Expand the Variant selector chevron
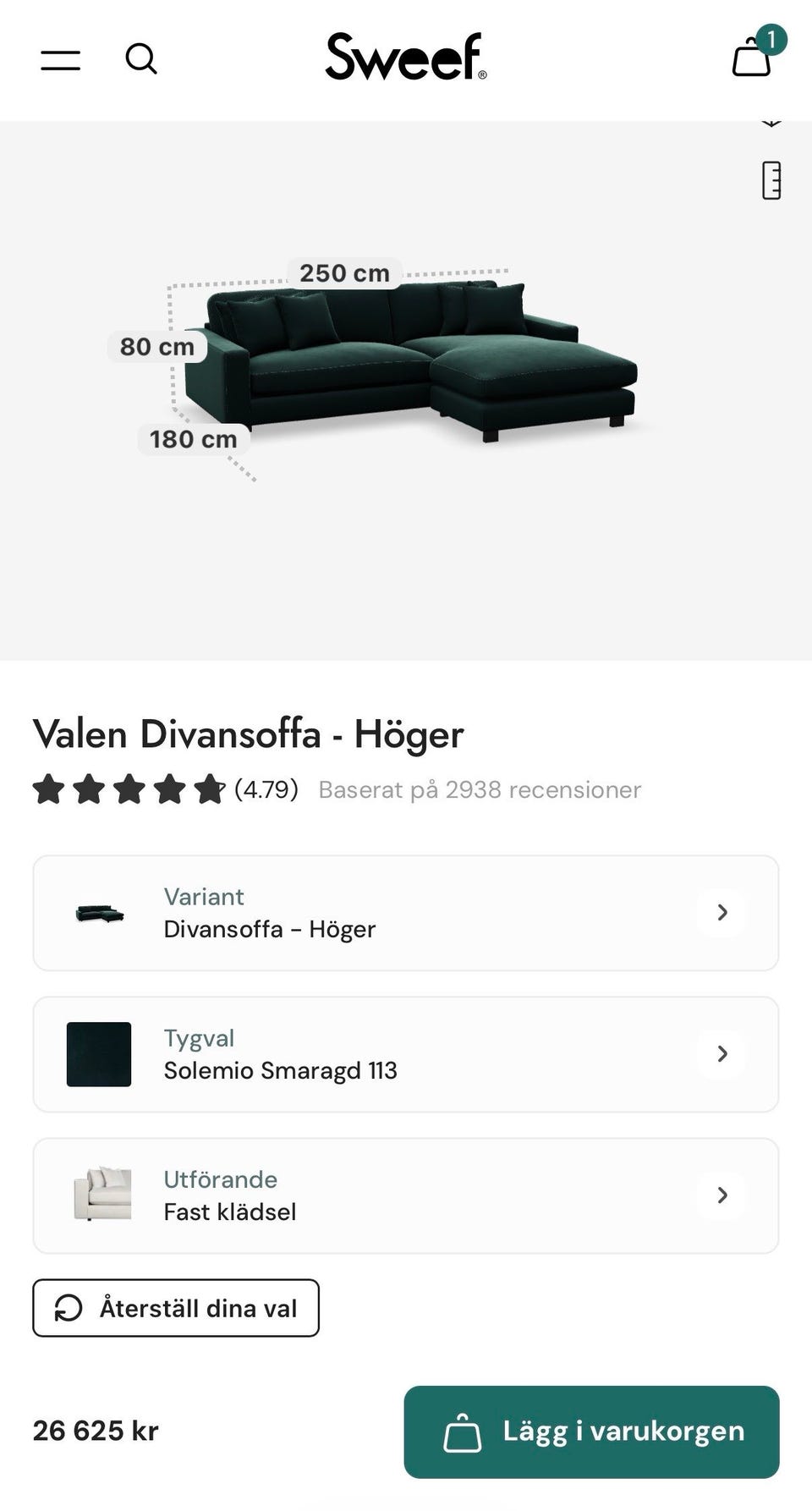 tap(721, 912)
